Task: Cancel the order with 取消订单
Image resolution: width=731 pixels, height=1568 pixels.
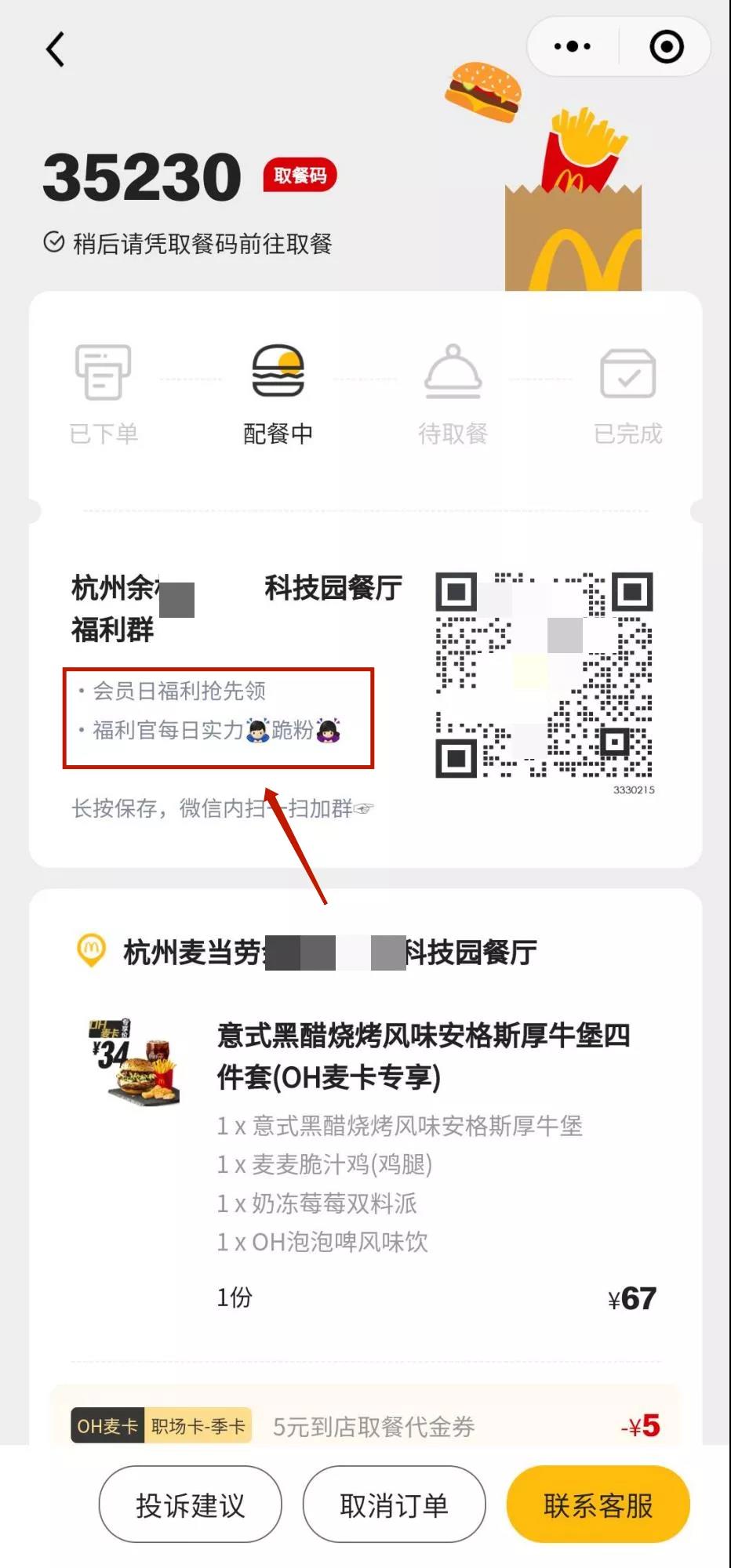Action: [x=394, y=1504]
